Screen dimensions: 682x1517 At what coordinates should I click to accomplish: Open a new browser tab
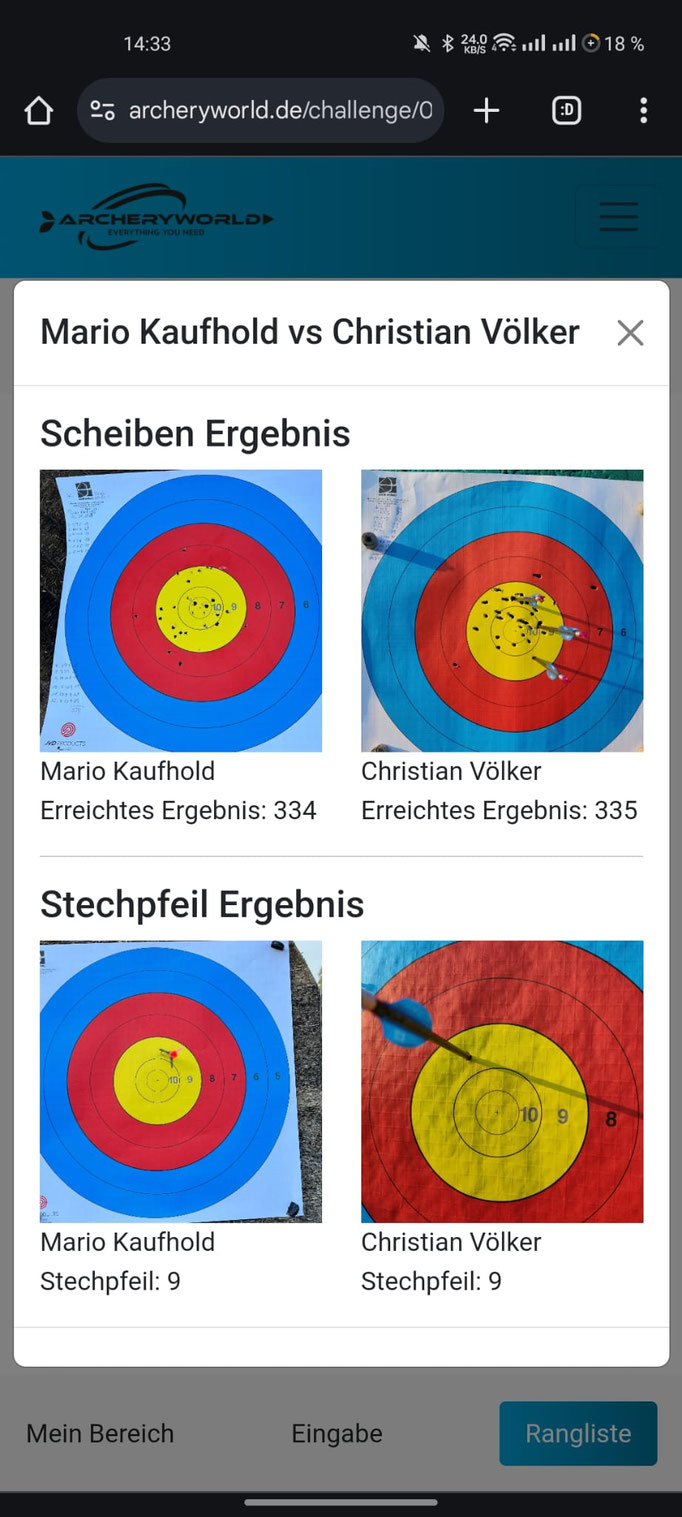click(486, 111)
